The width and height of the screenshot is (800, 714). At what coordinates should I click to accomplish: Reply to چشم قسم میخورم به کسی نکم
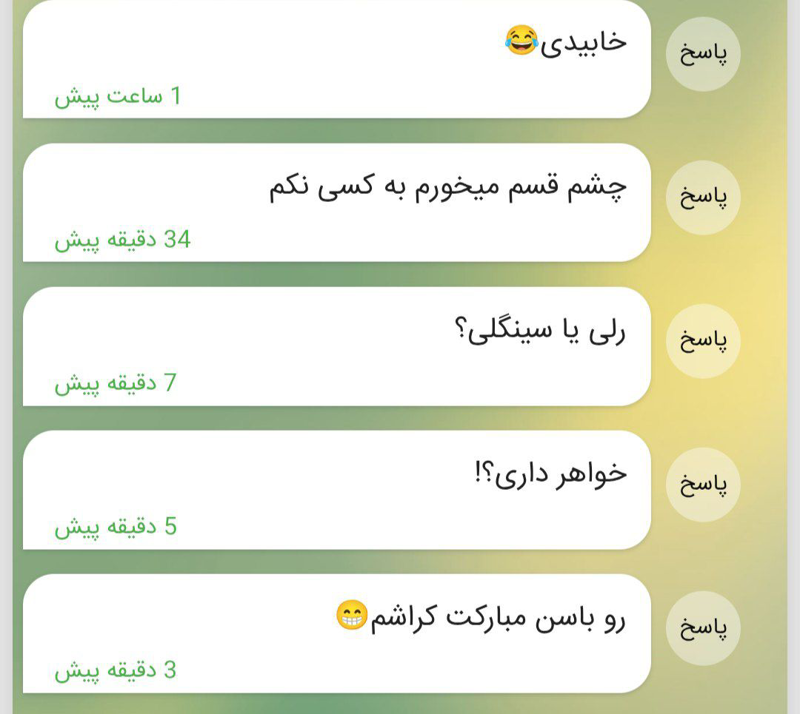pos(703,197)
